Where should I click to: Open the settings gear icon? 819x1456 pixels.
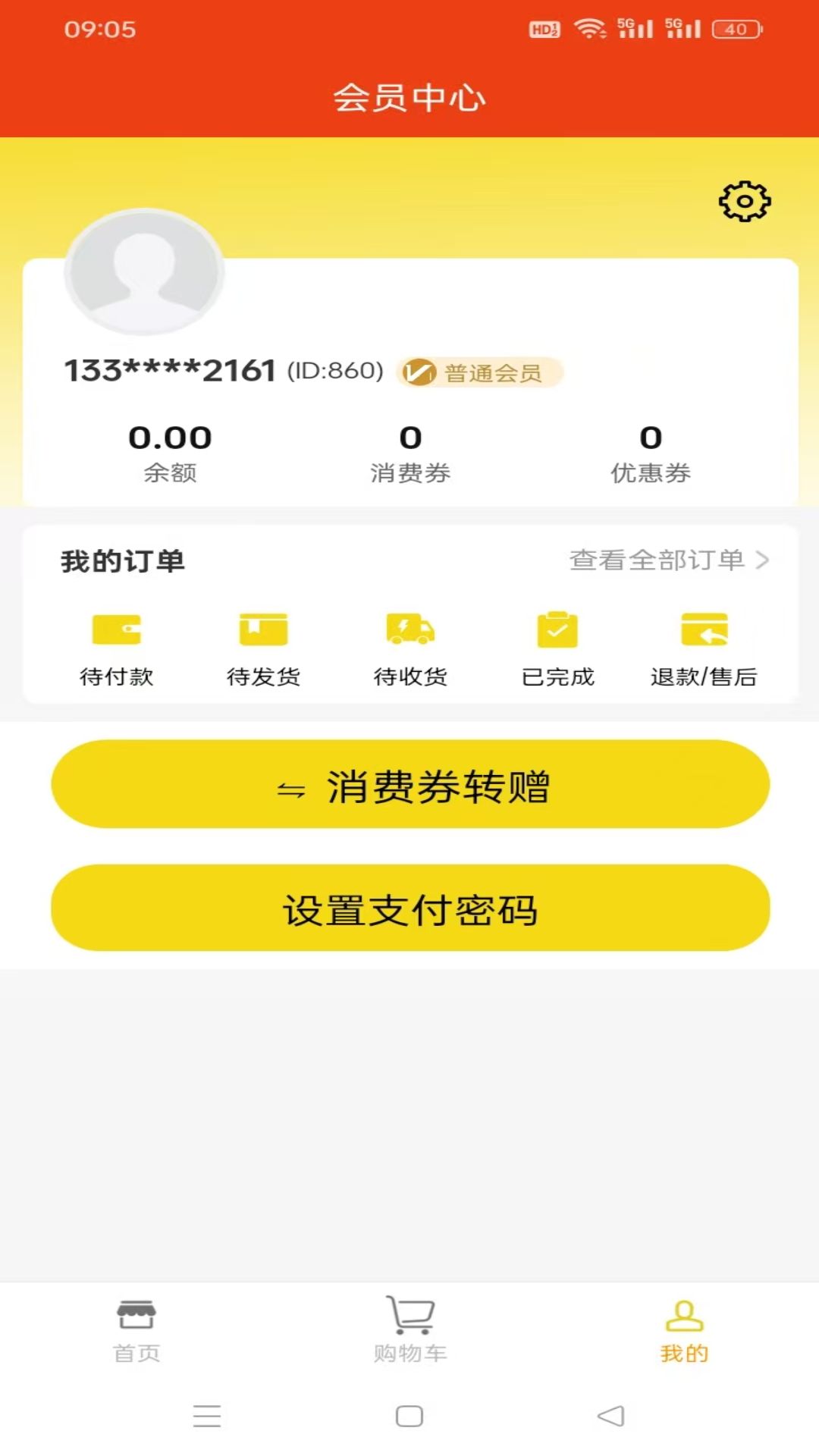[x=745, y=200]
